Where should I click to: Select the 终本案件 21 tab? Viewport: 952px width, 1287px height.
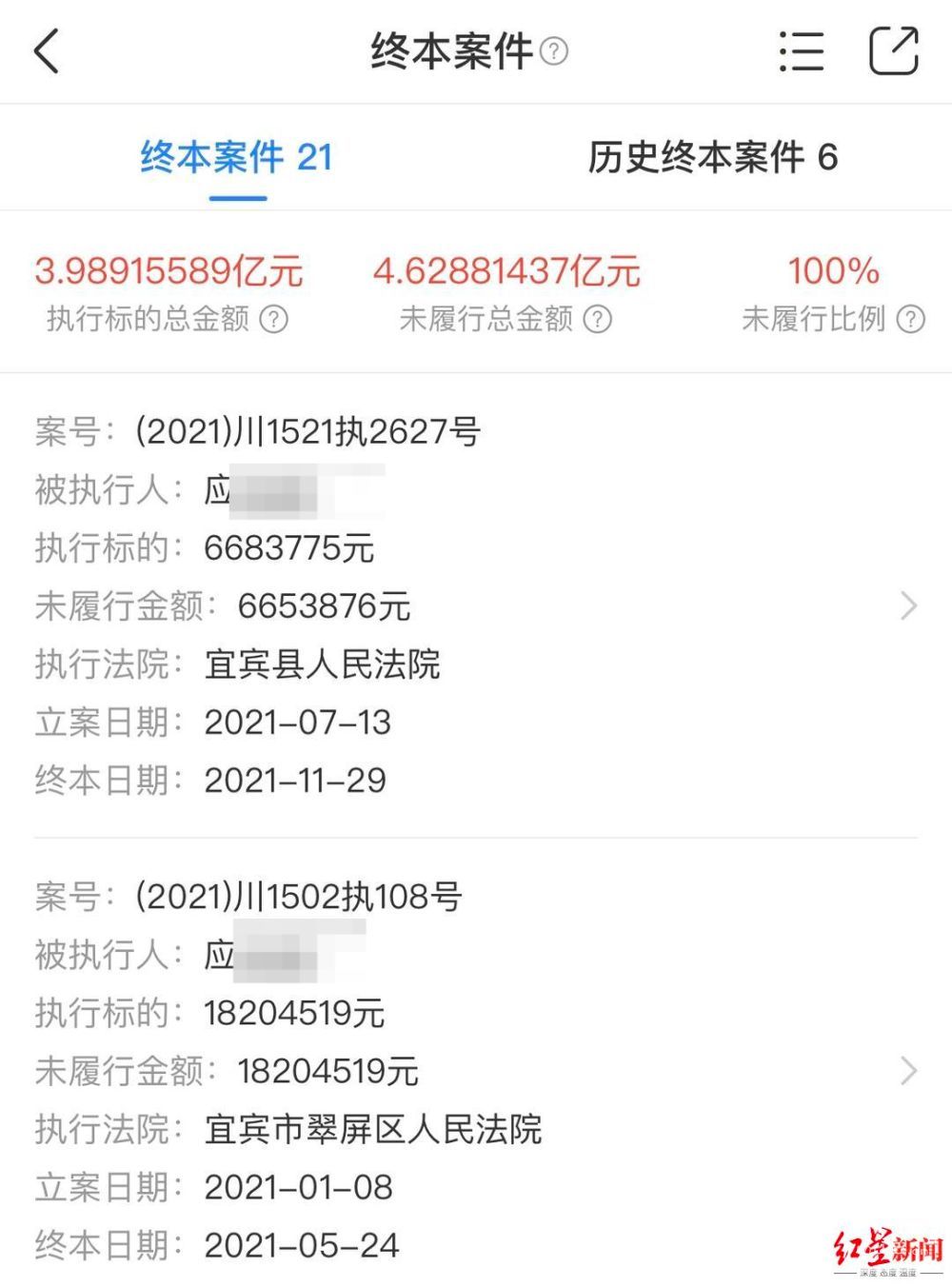(237, 158)
